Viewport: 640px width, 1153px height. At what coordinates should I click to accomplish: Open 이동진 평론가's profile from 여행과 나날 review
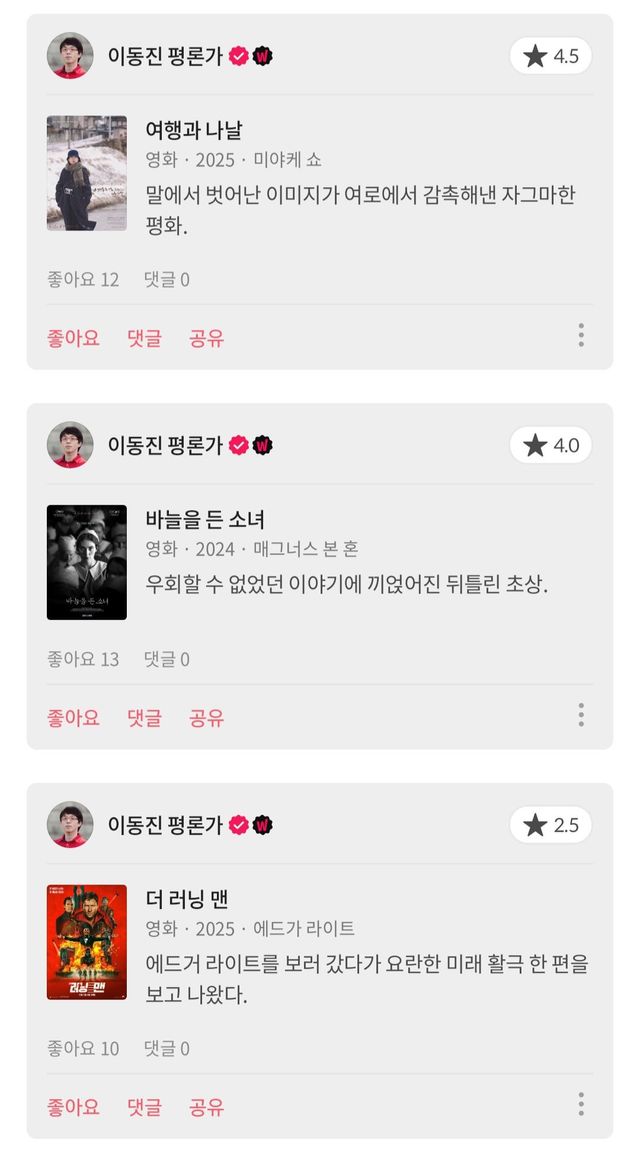(70, 56)
